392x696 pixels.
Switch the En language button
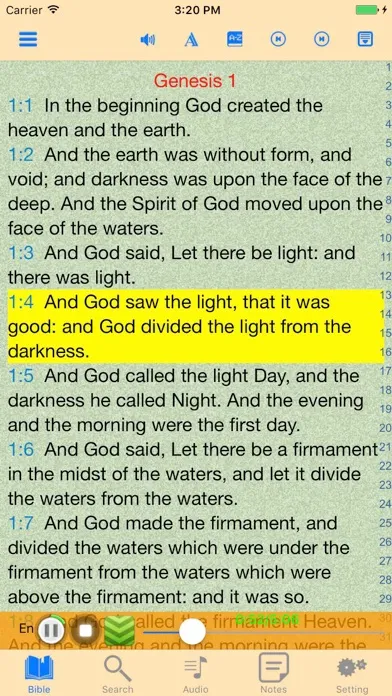pyautogui.click(x=26, y=628)
